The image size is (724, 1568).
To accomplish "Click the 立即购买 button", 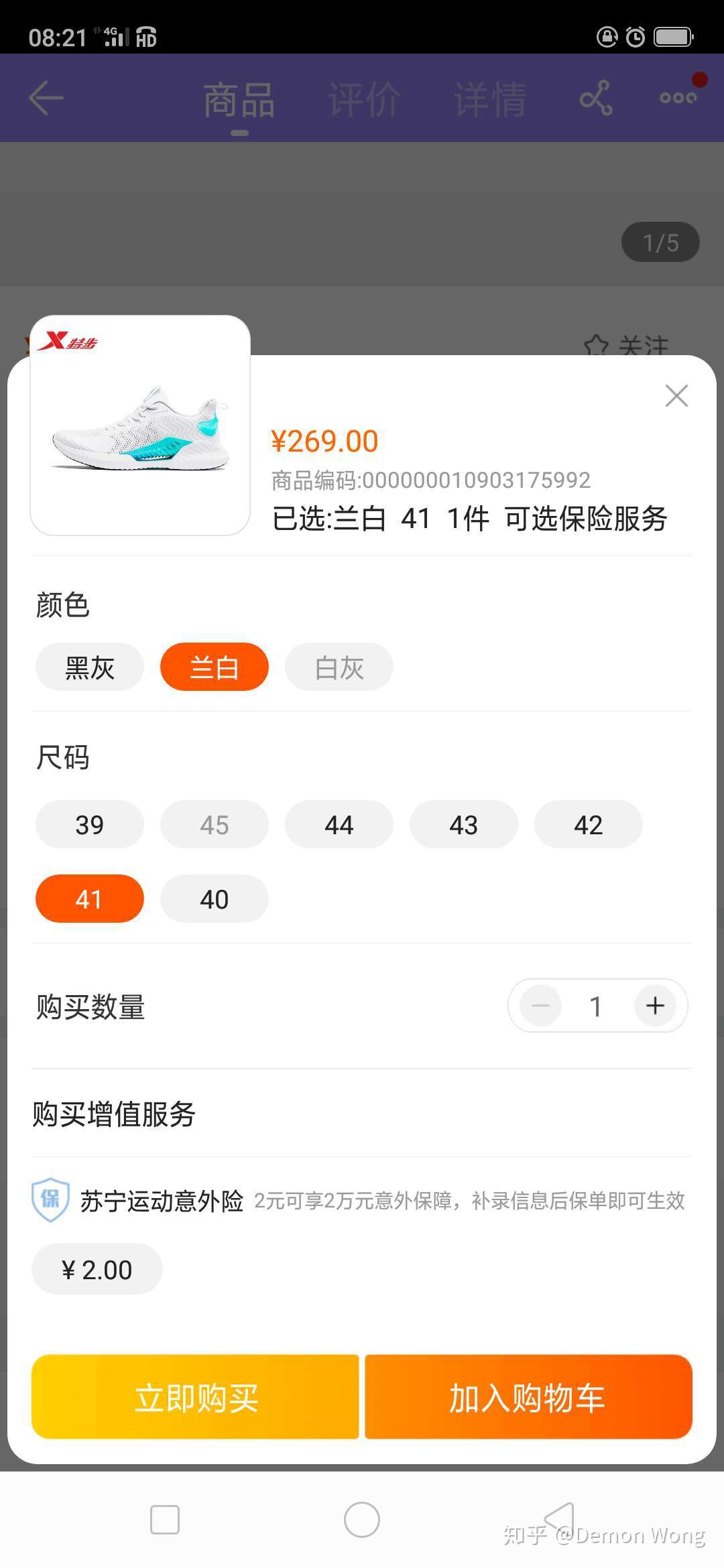I will click(195, 1398).
